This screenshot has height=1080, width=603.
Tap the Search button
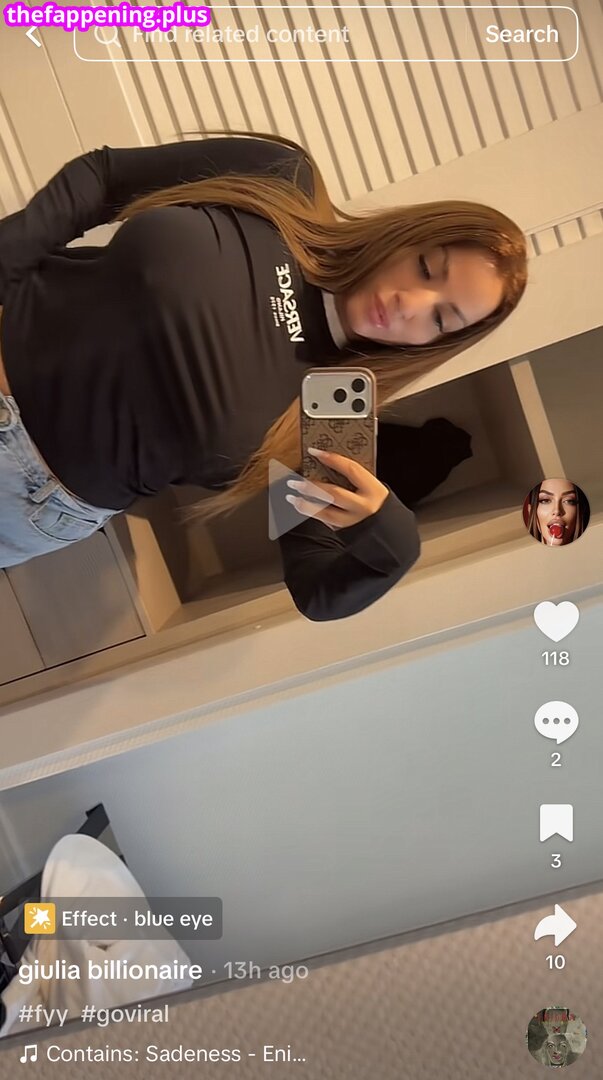(521, 34)
